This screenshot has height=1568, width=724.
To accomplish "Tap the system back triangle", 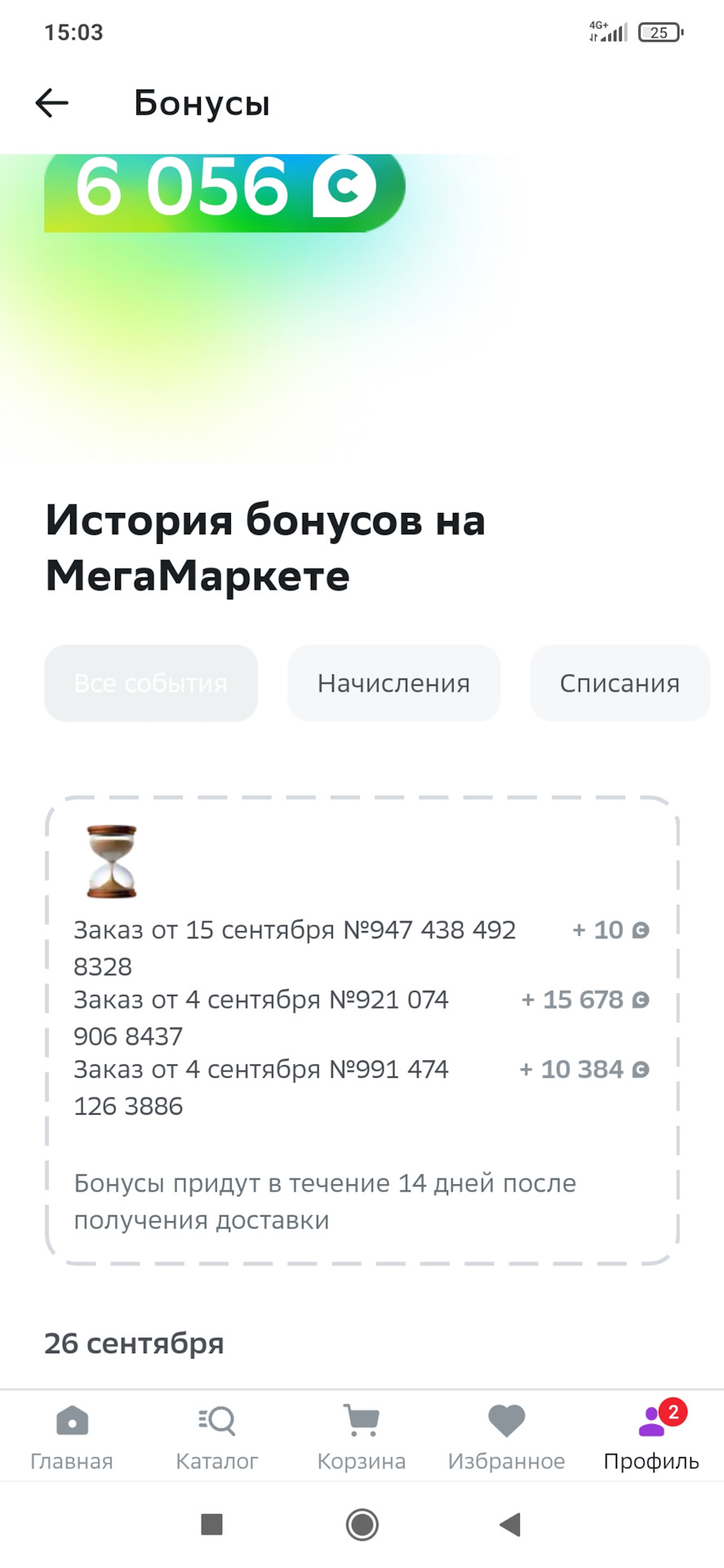I will click(x=510, y=1524).
